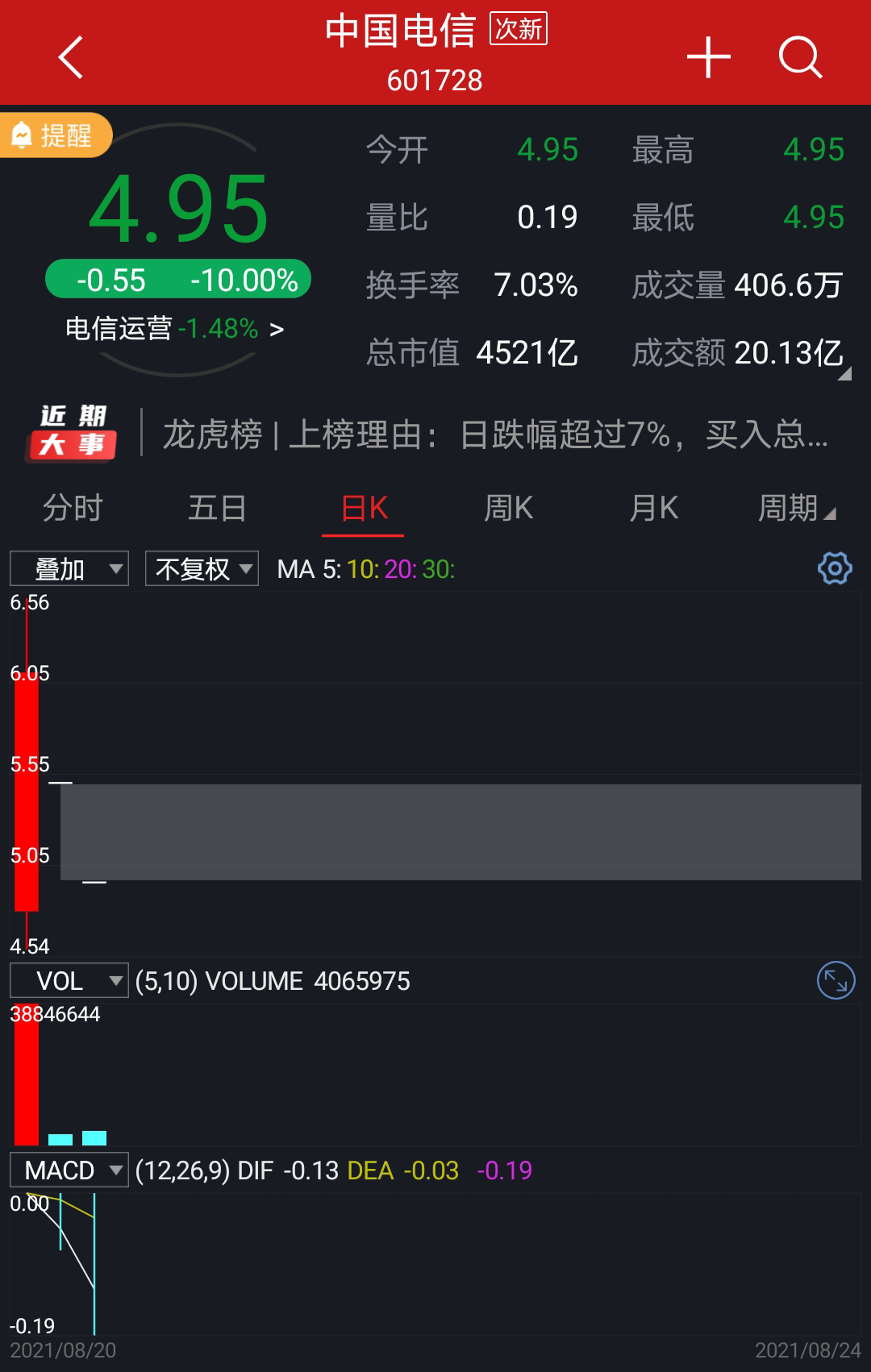Open the 叠加 overlay dropdown
The image size is (871, 1372).
pos(69,569)
